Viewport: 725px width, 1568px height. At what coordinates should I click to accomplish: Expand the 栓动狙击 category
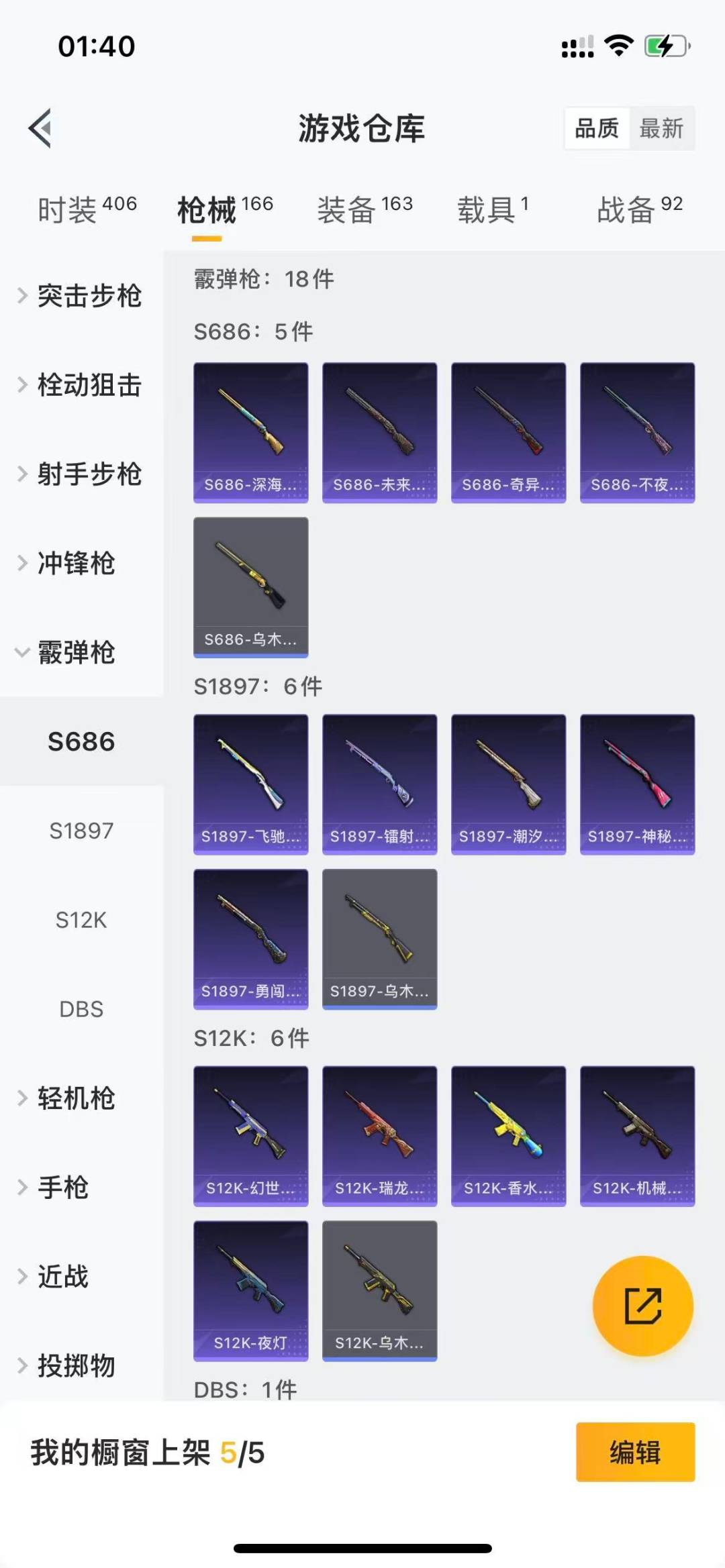pos(81,385)
